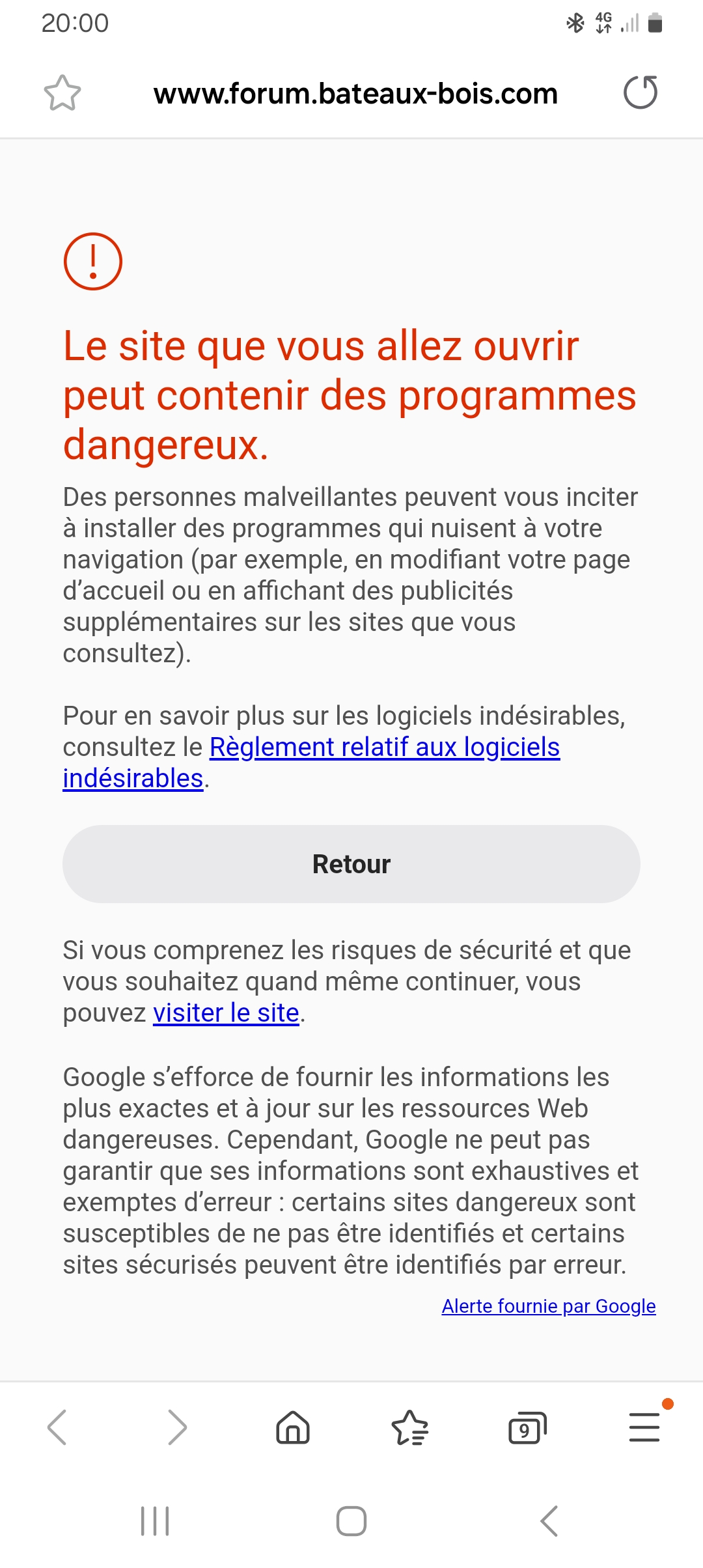The image size is (703, 1568).
Task: Tap the Retour button
Action: pyautogui.click(x=351, y=864)
